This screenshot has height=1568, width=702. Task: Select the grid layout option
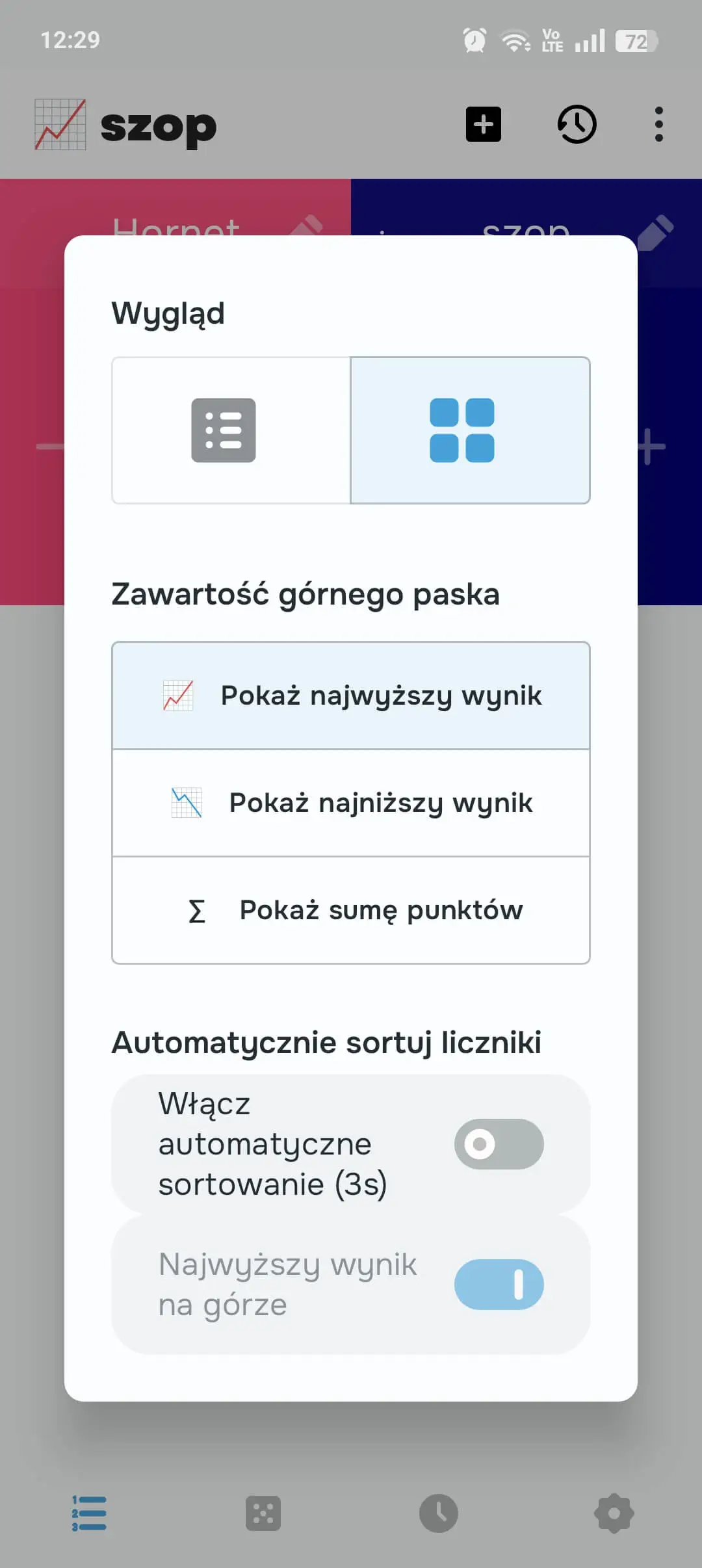(469, 430)
